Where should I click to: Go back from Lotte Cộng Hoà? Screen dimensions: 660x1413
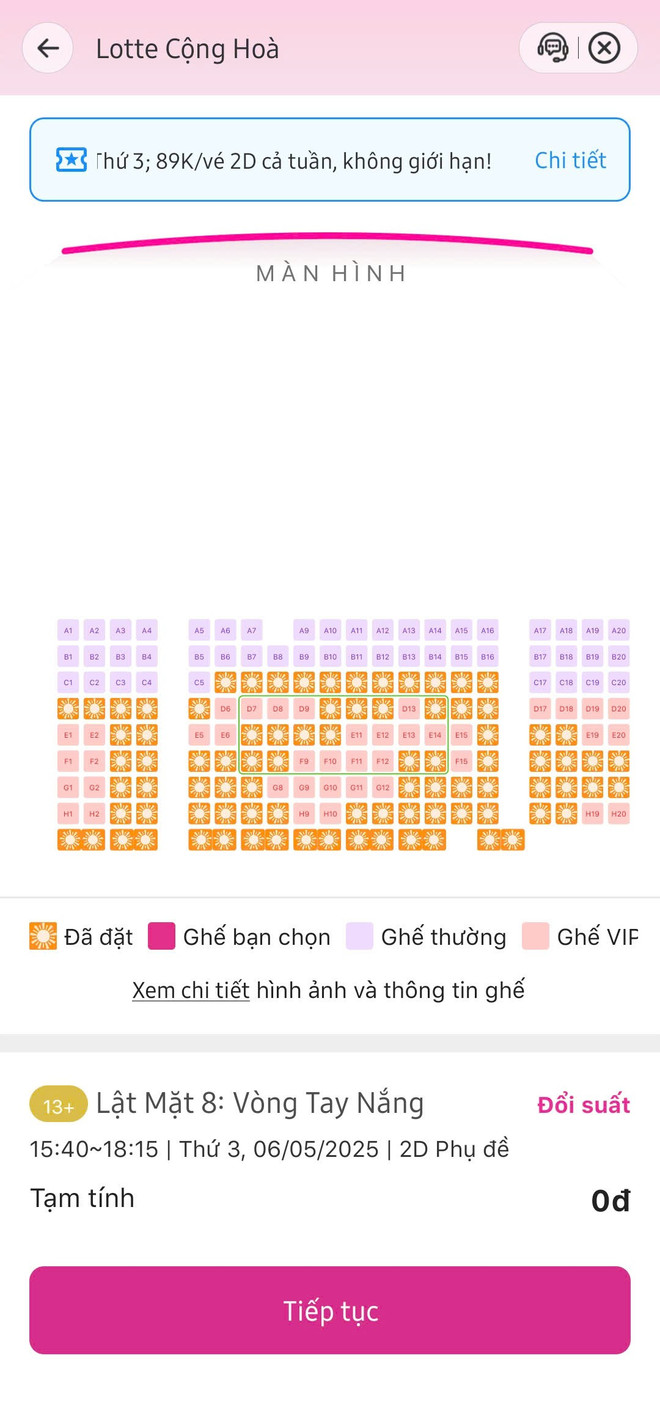[x=48, y=48]
